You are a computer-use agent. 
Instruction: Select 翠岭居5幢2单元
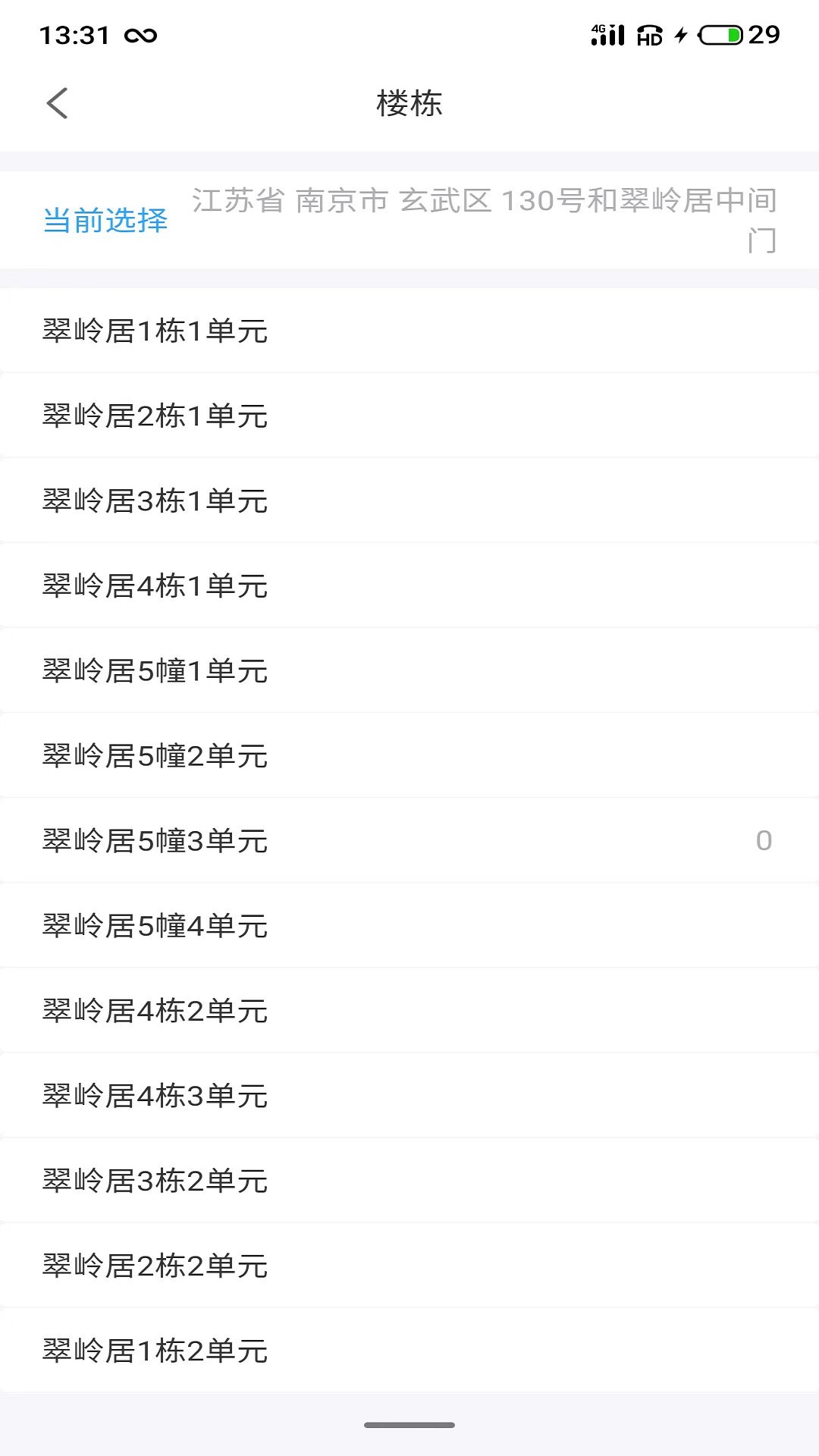pyautogui.click(x=155, y=755)
